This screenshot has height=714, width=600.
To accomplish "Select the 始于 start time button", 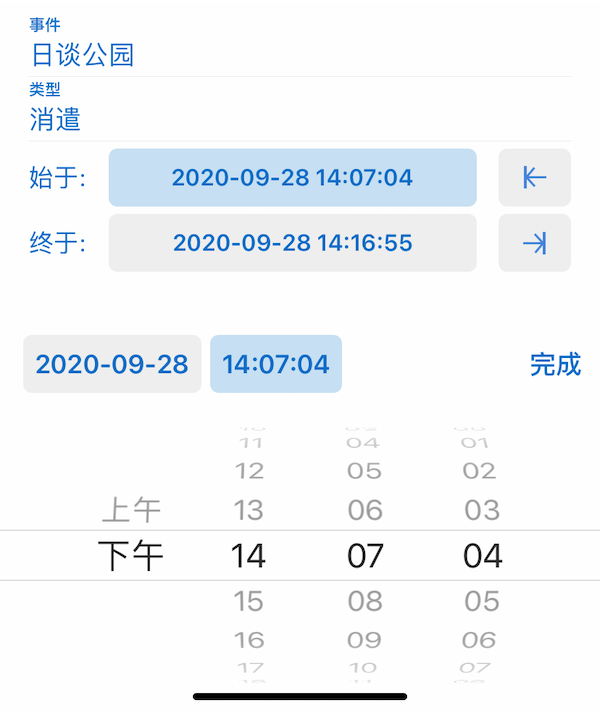I will click(292, 178).
